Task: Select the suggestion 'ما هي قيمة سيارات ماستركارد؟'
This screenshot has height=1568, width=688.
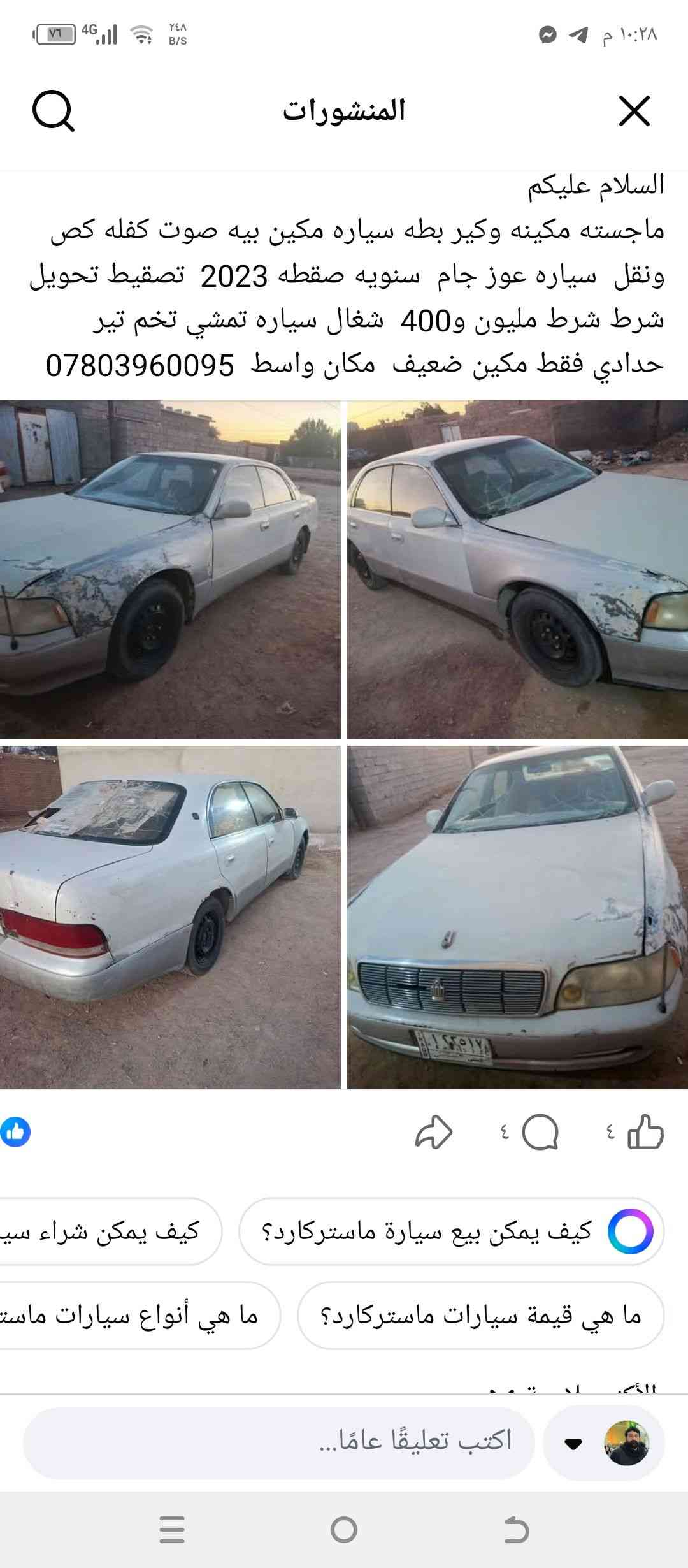Action: click(480, 1316)
